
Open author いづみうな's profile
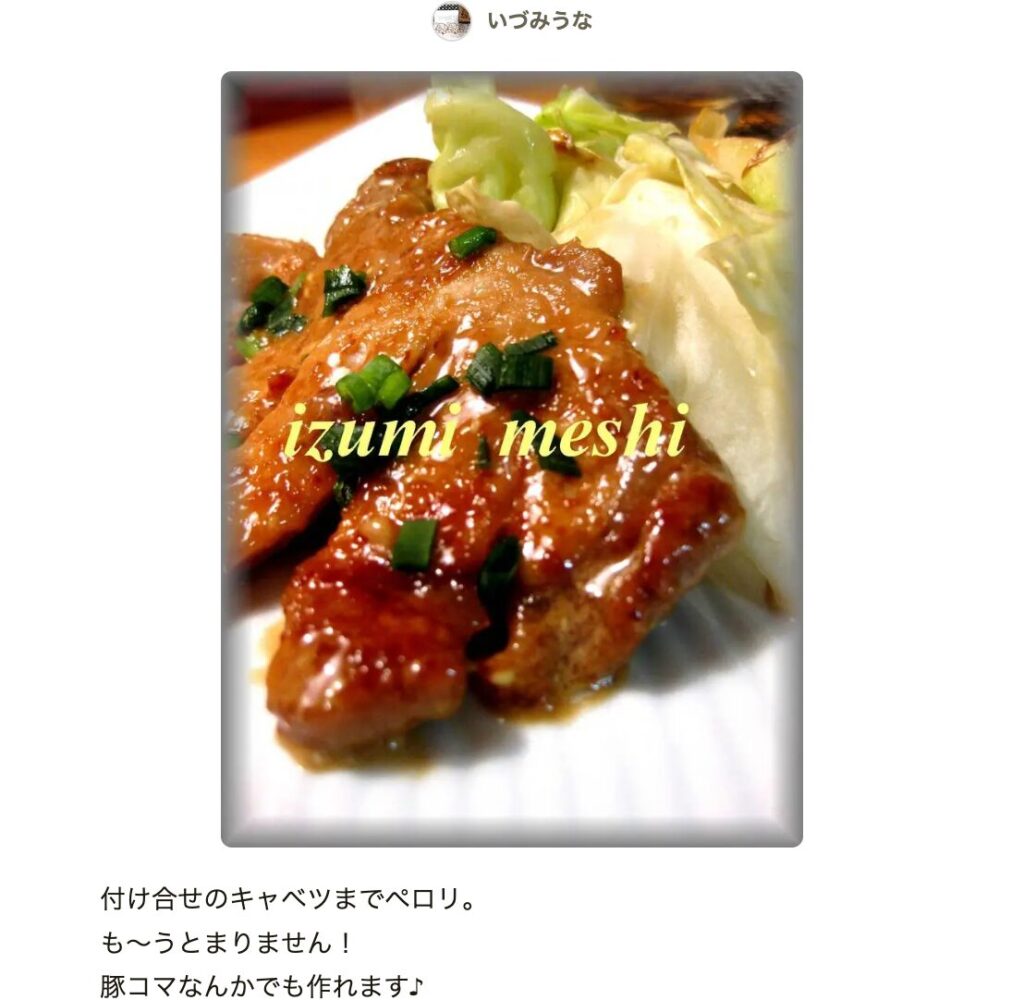click(x=538, y=21)
